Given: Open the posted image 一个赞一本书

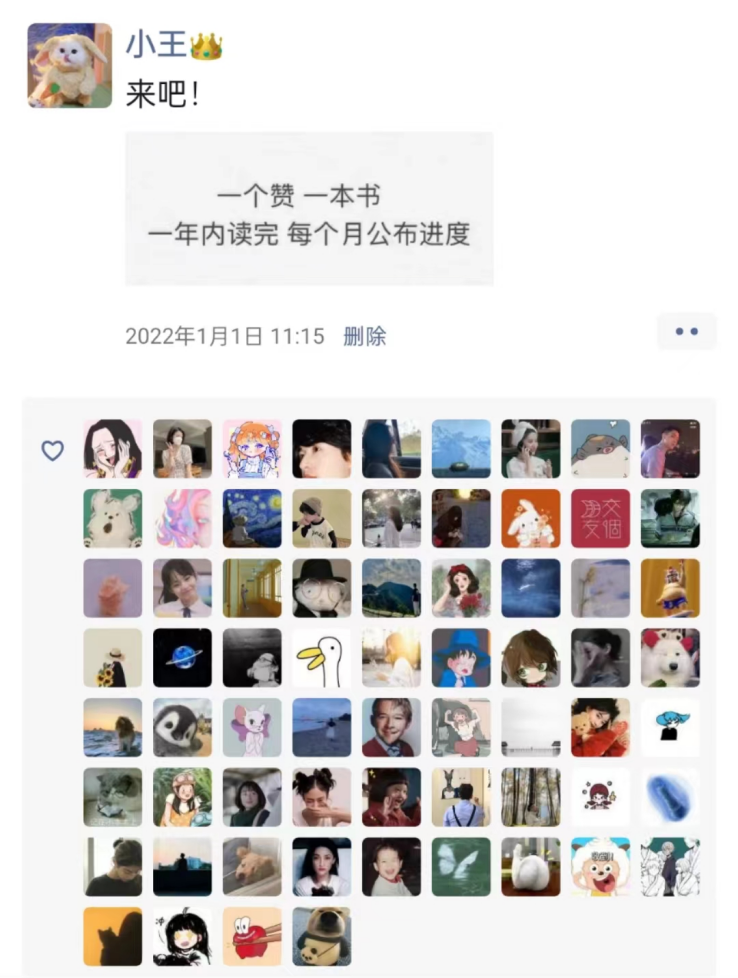Looking at the screenshot, I should click(309, 209).
